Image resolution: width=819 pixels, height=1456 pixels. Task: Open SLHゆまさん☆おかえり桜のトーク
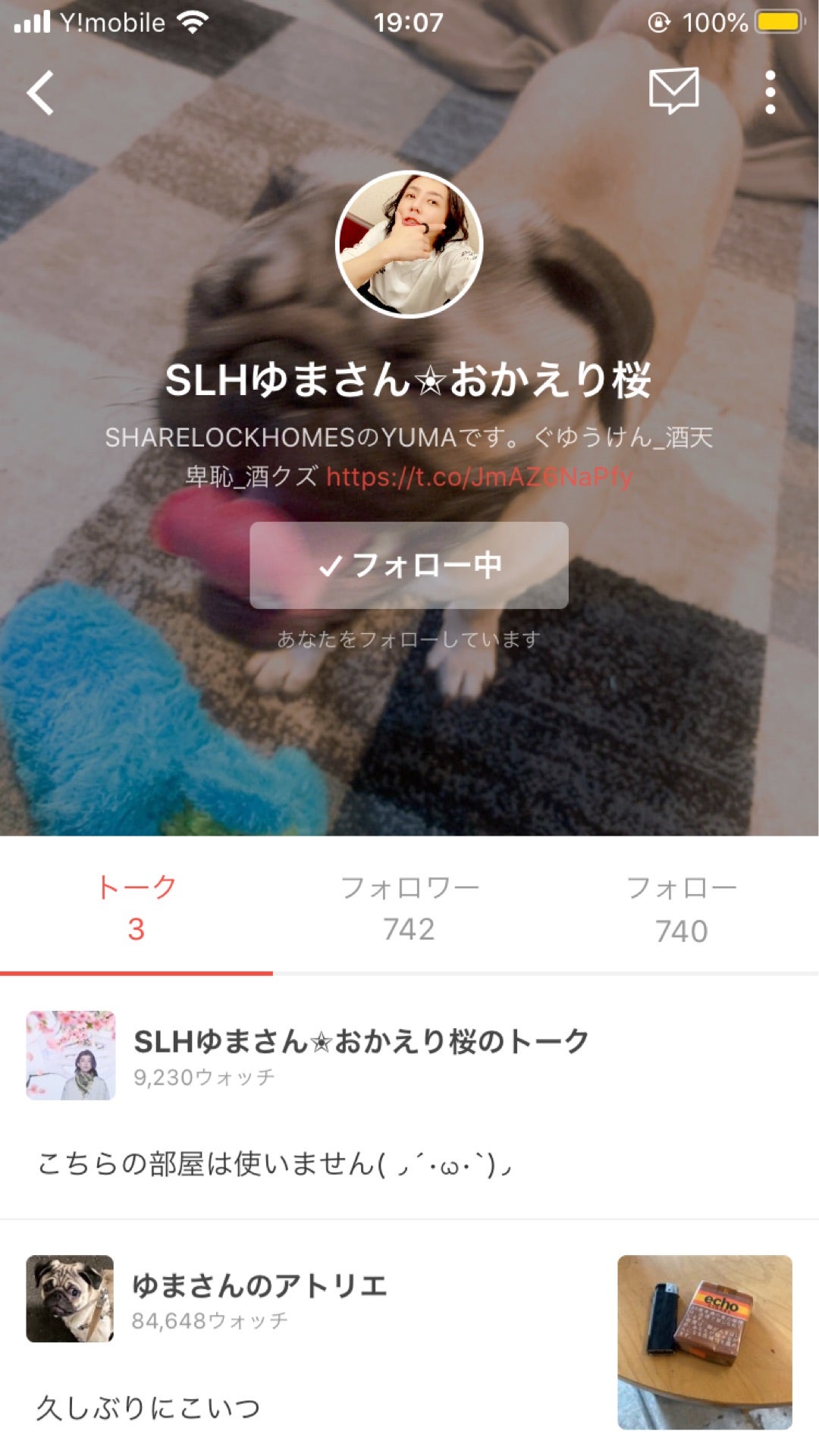pos(361,1042)
